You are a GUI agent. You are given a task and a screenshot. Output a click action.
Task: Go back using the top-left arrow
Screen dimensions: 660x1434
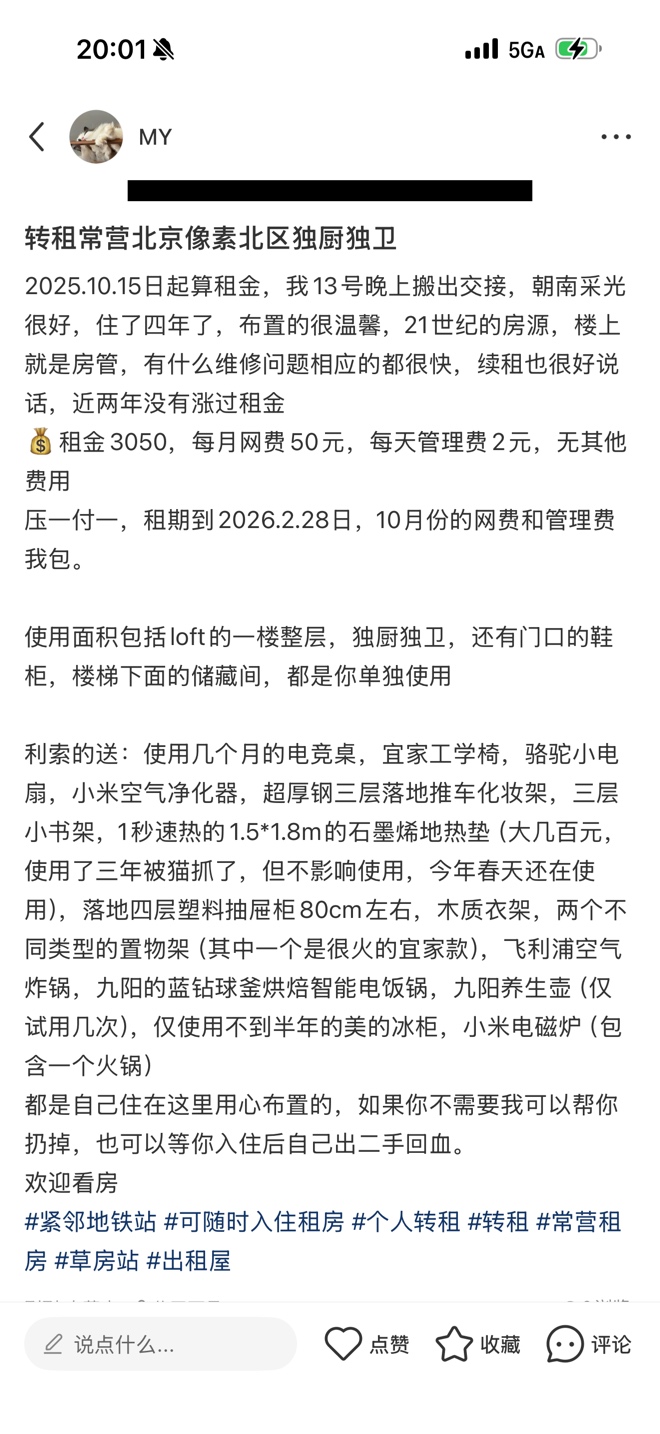point(37,137)
